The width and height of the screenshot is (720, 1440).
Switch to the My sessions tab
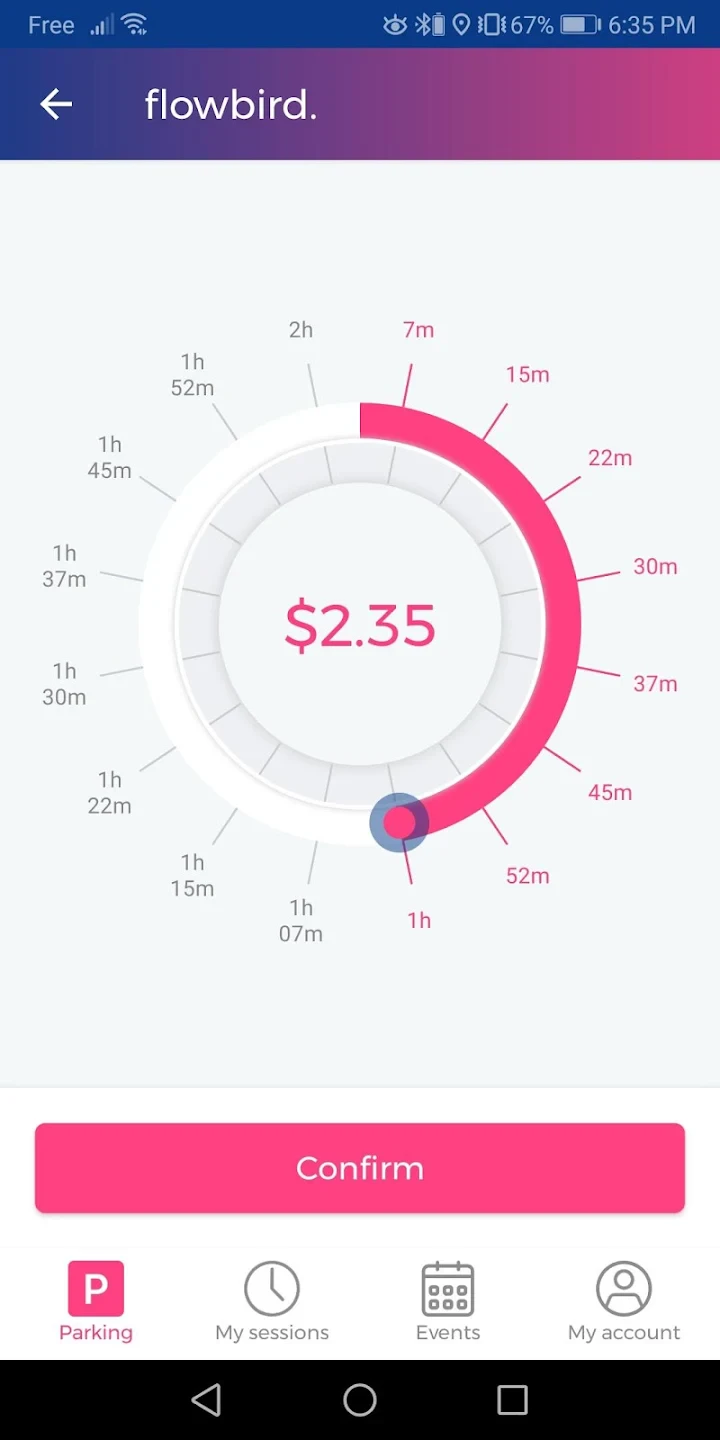click(272, 1302)
